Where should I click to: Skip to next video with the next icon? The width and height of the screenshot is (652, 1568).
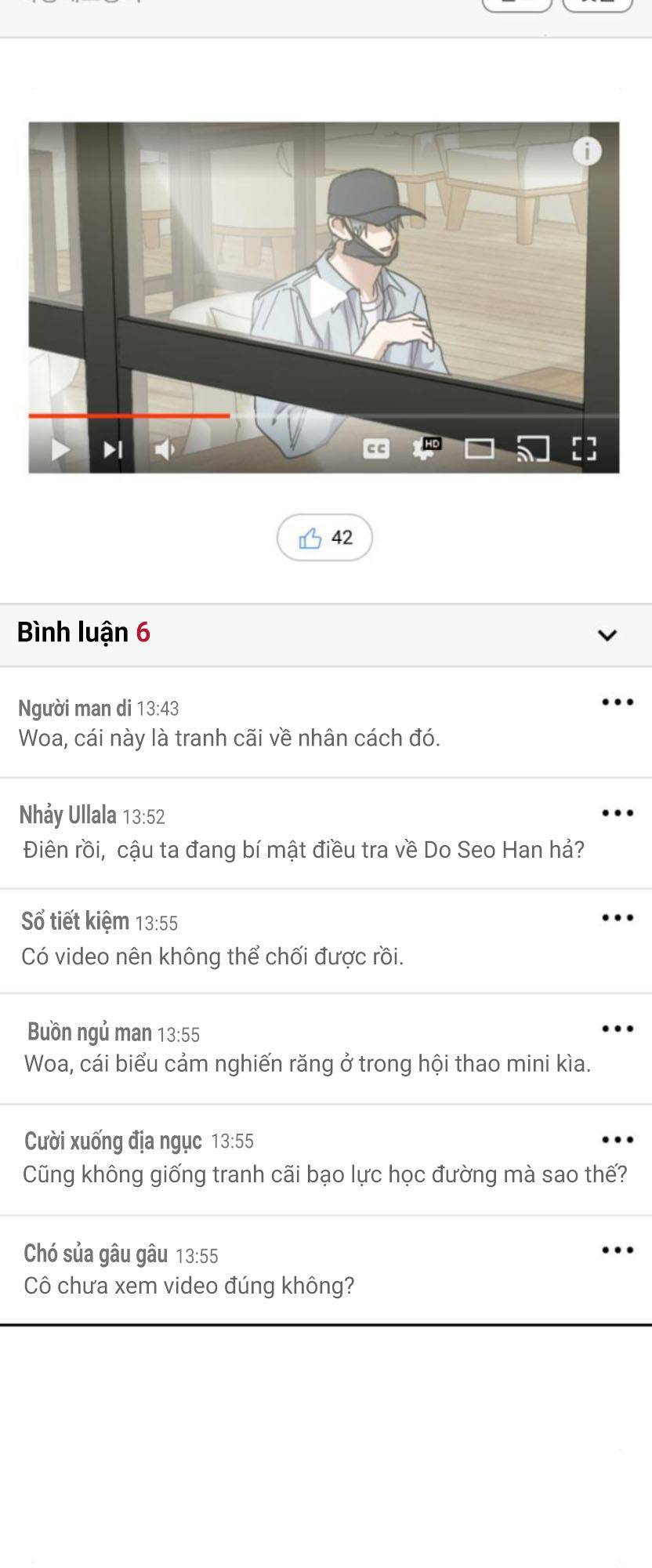[113, 448]
